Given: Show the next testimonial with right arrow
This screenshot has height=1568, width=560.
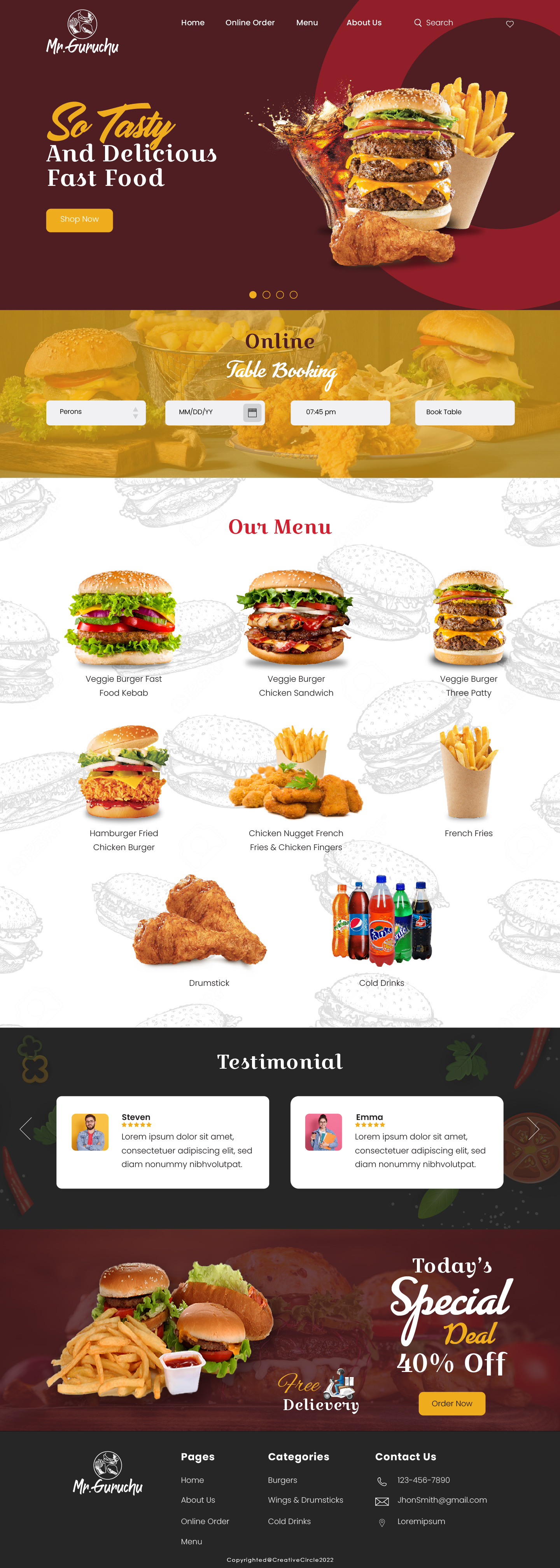Looking at the screenshot, I should (533, 1129).
